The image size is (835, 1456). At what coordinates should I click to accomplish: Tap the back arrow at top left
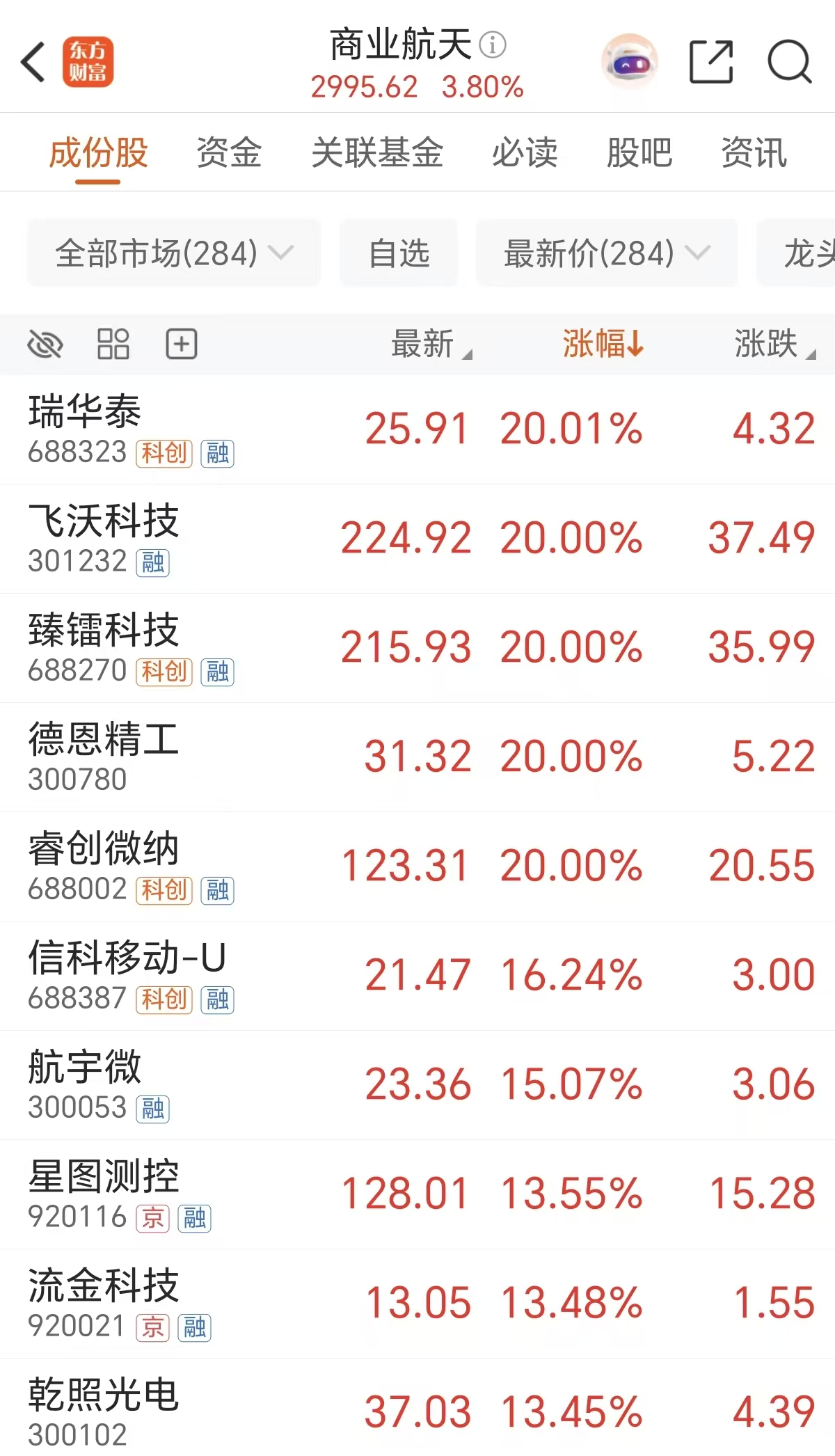33,62
